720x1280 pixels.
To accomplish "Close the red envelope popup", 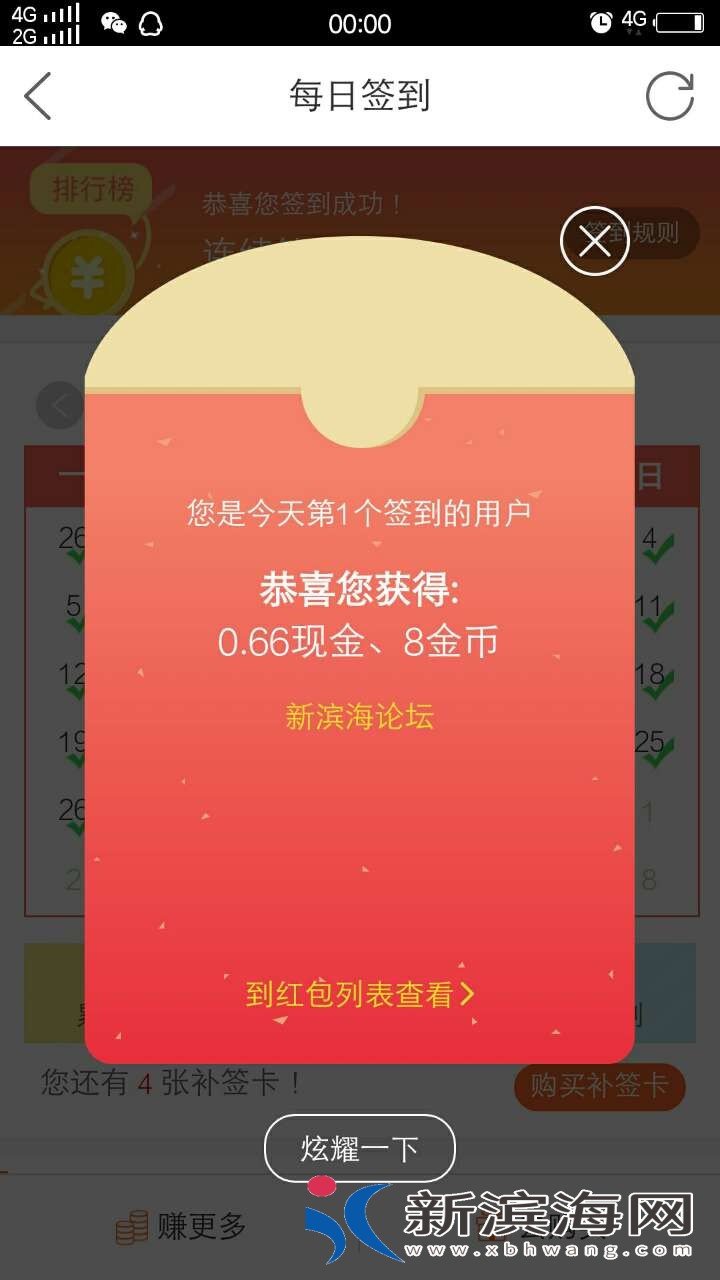I will (x=594, y=241).
